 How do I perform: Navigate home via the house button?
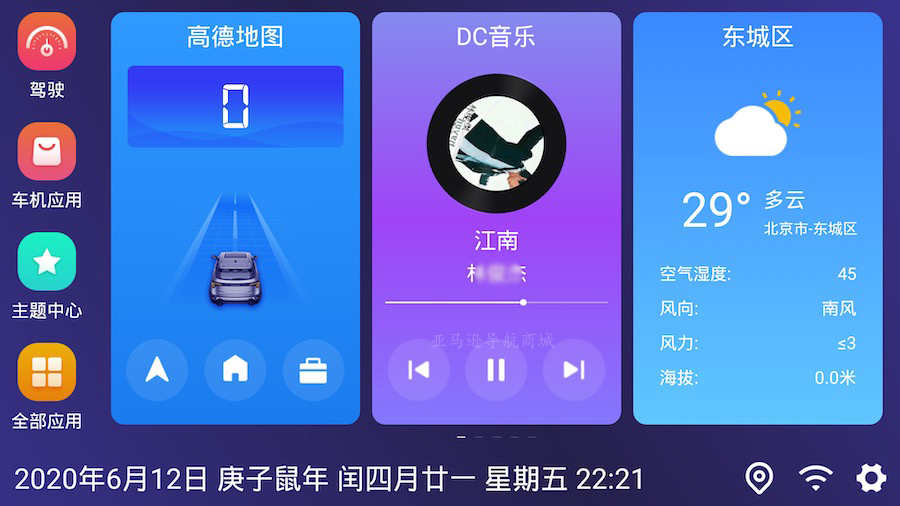point(235,370)
